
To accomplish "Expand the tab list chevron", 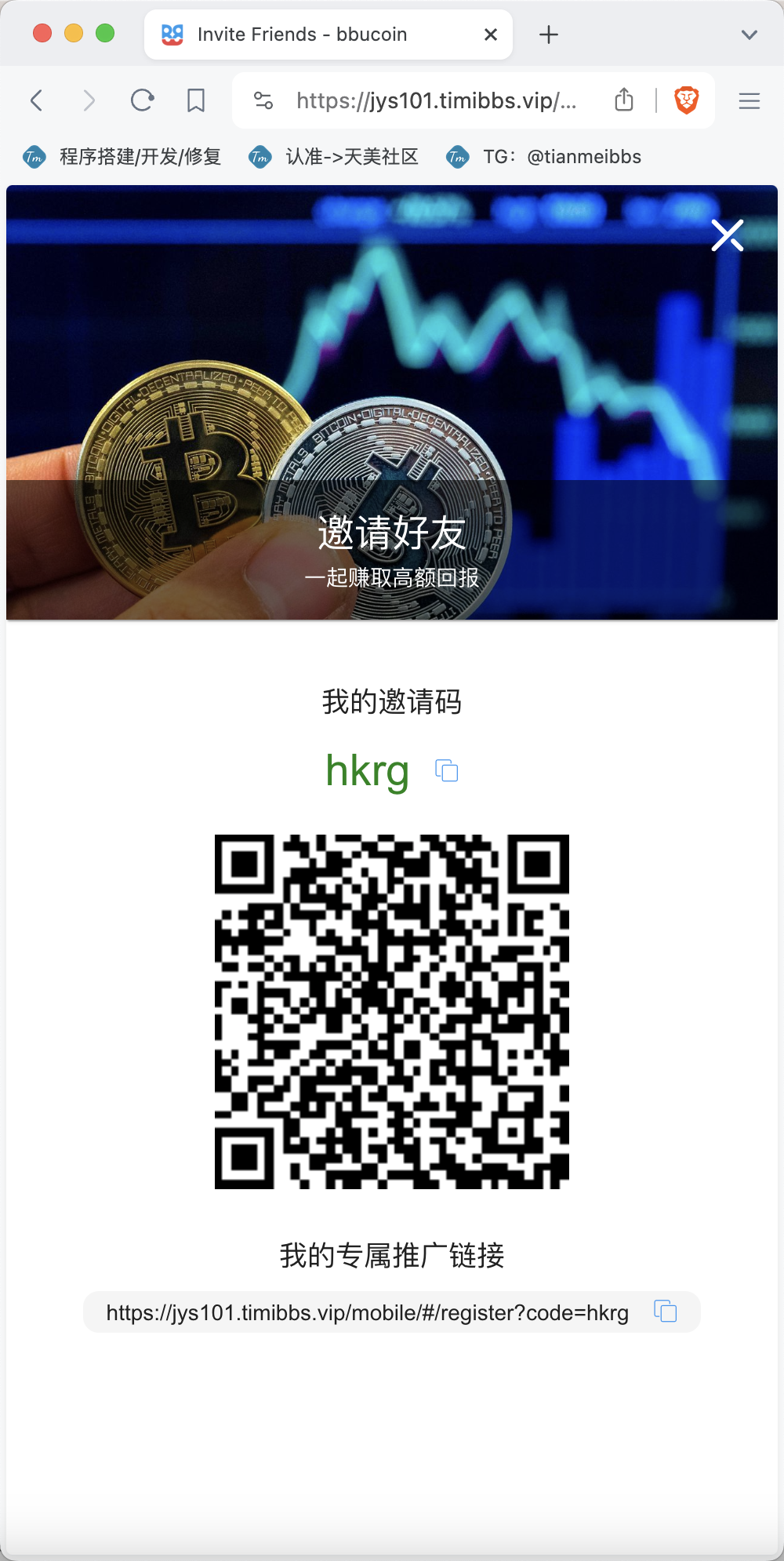I will pyautogui.click(x=750, y=35).
